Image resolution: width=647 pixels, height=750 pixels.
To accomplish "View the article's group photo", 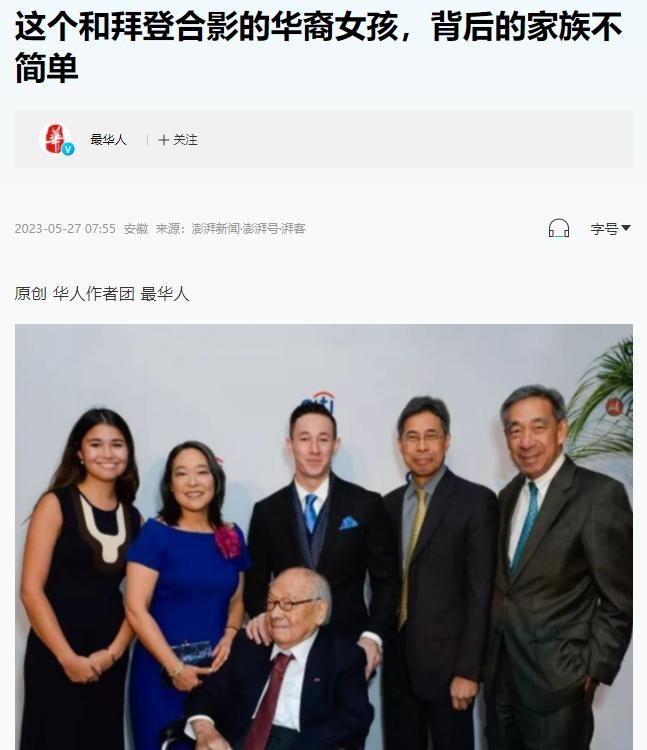I will point(323,536).
